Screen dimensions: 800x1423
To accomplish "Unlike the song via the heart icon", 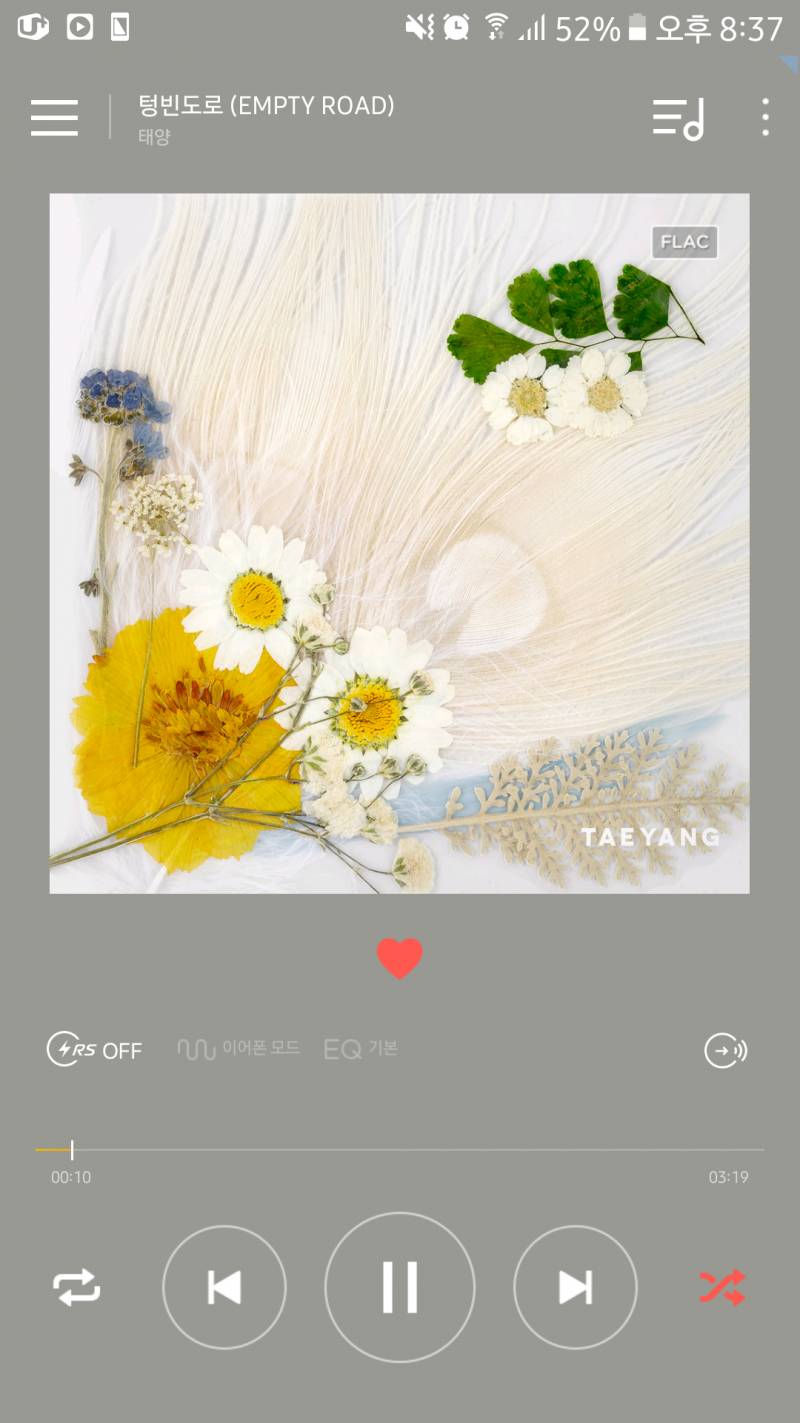I will [x=400, y=957].
